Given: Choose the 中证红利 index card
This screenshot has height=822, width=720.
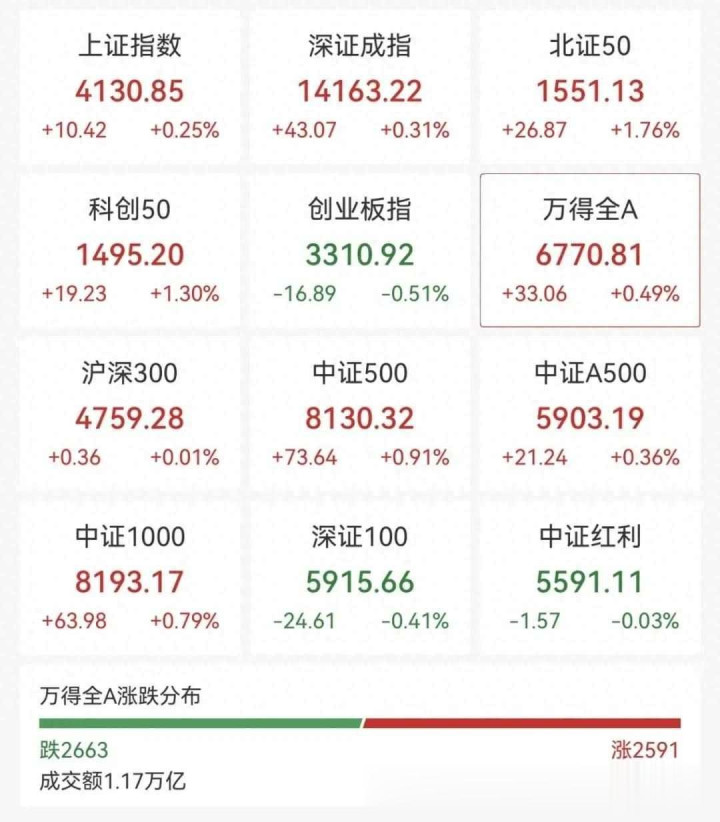Looking at the screenshot, I should click(590, 580).
